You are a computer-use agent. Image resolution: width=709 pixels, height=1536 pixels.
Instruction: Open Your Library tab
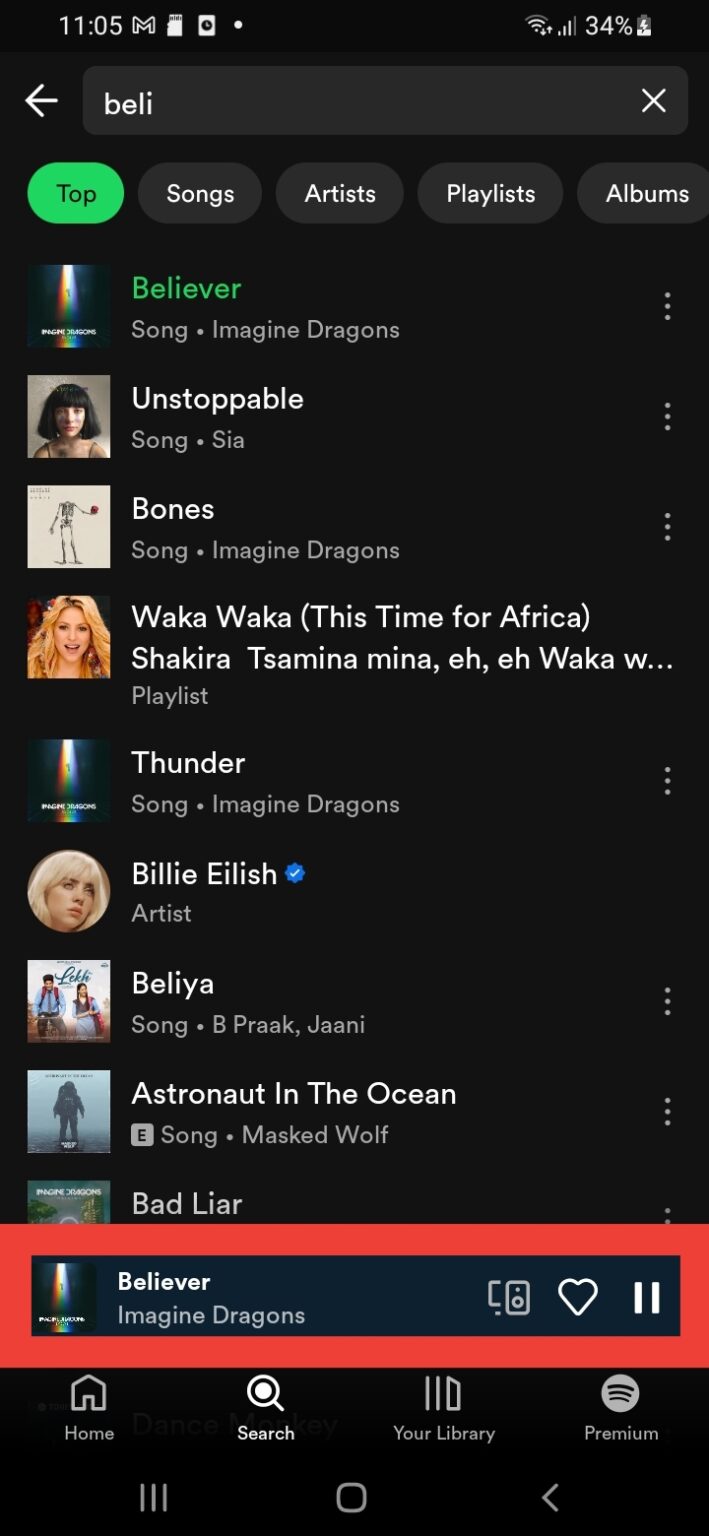coord(443,1406)
